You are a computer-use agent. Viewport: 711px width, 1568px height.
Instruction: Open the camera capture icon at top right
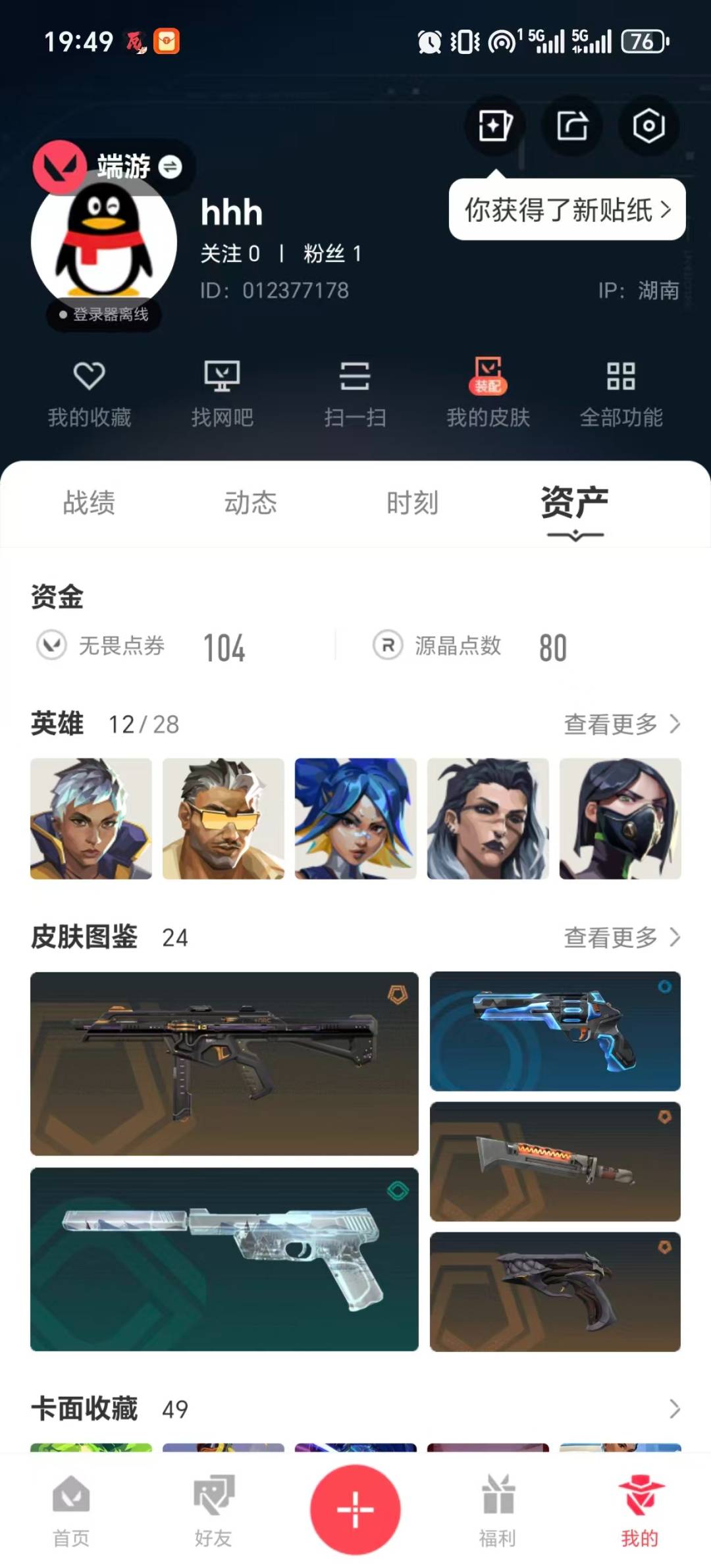point(648,127)
